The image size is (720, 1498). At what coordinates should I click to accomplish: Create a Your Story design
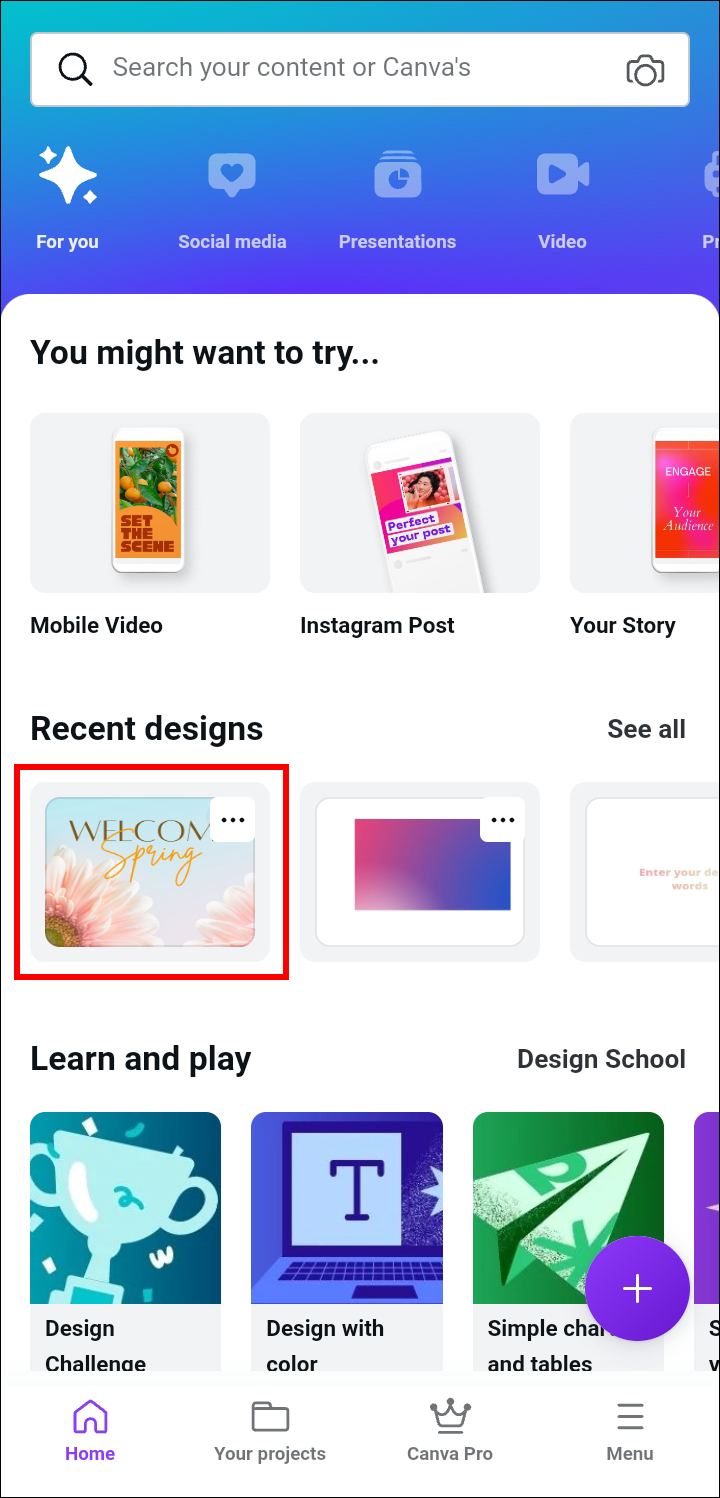coord(645,526)
